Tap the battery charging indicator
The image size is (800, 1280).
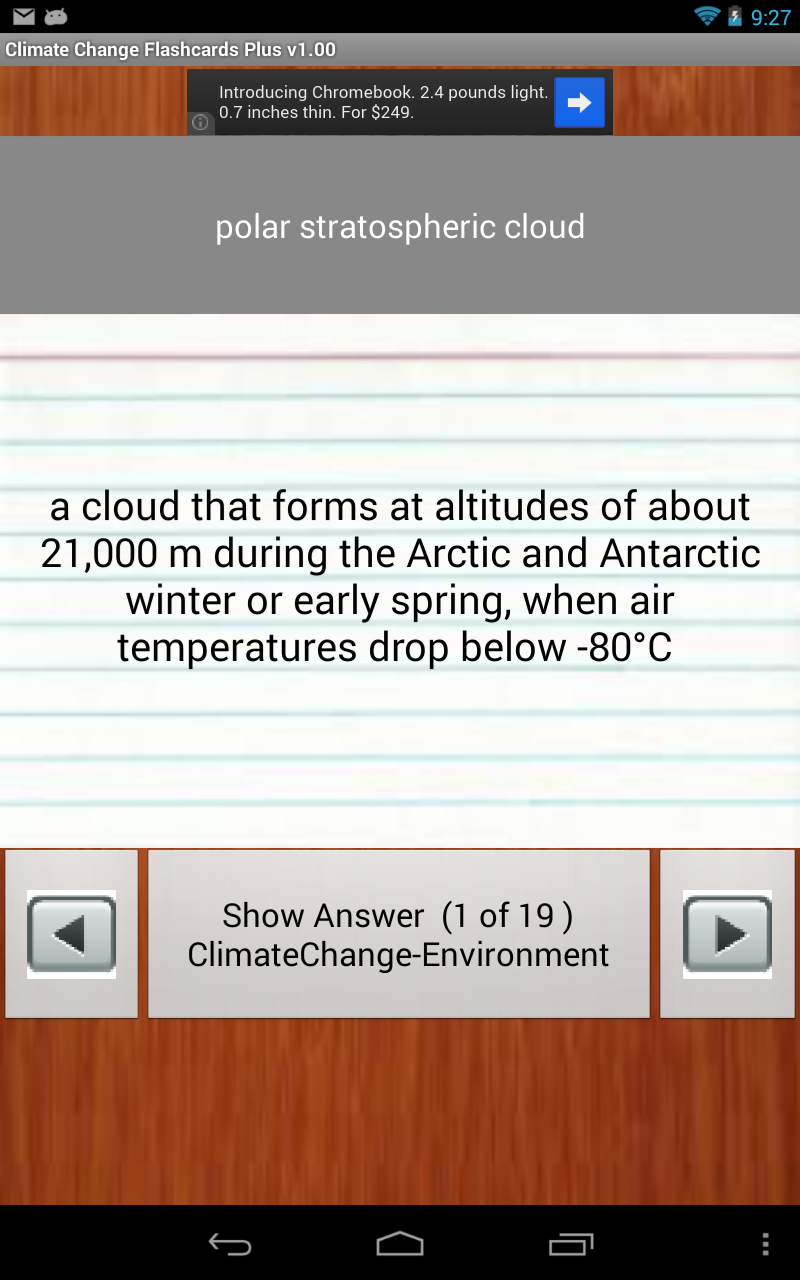[736, 16]
